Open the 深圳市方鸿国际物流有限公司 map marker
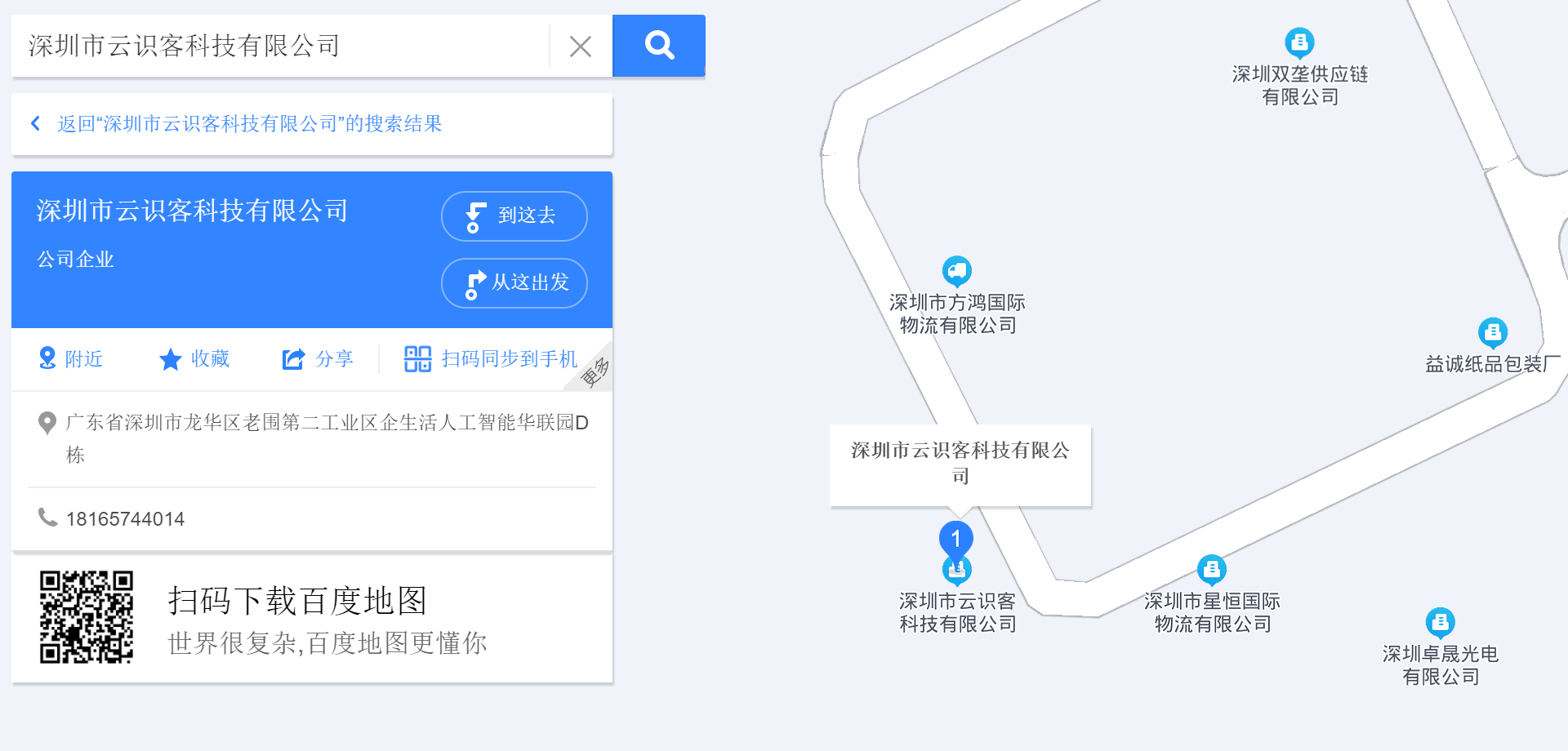This screenshot has width=1568, height=751. [956, 270]
